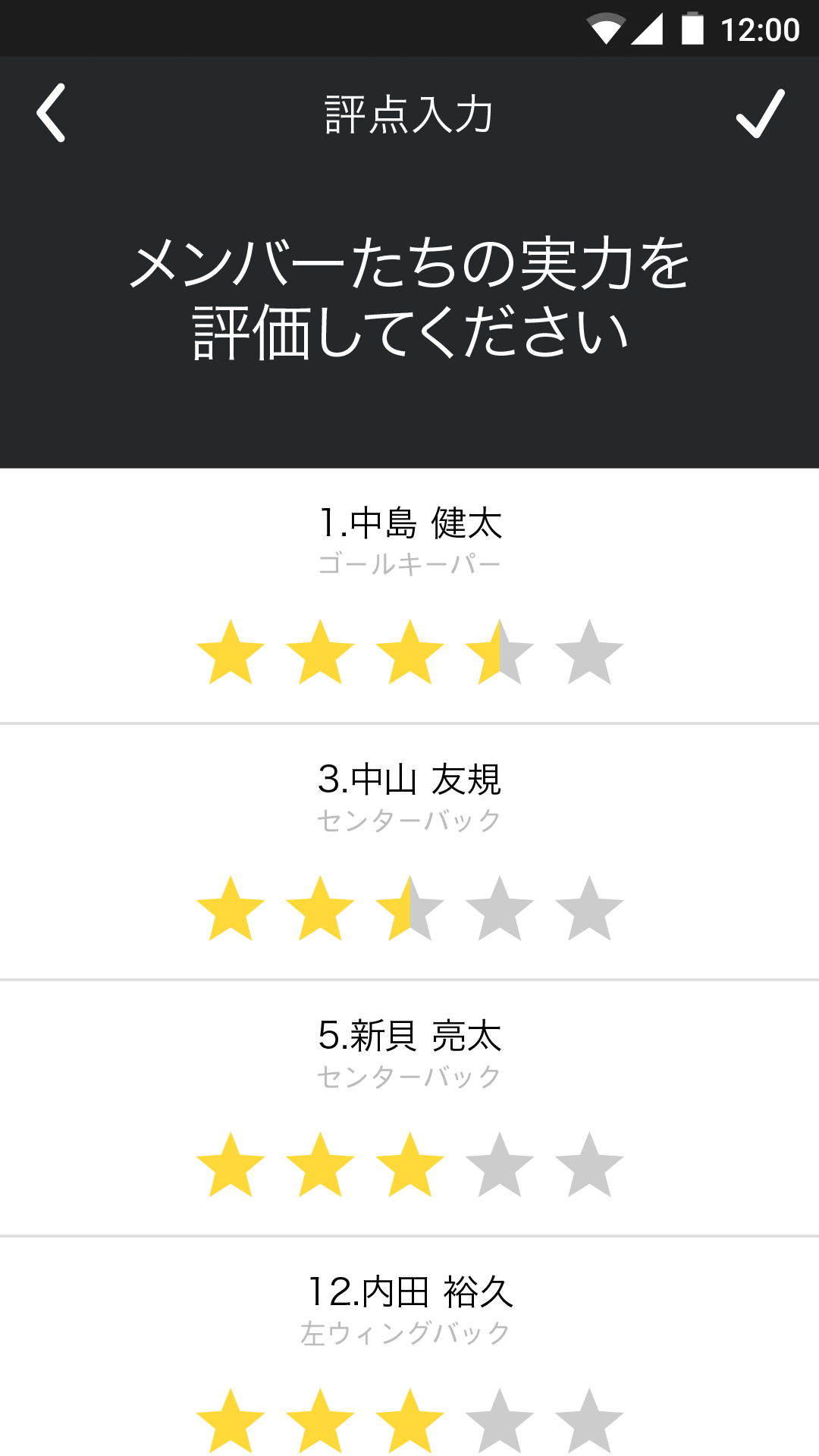819x1456 pixels.
Task: Go back using the top-left arrow
Action: pyautogui.click(x=52, y=113)
